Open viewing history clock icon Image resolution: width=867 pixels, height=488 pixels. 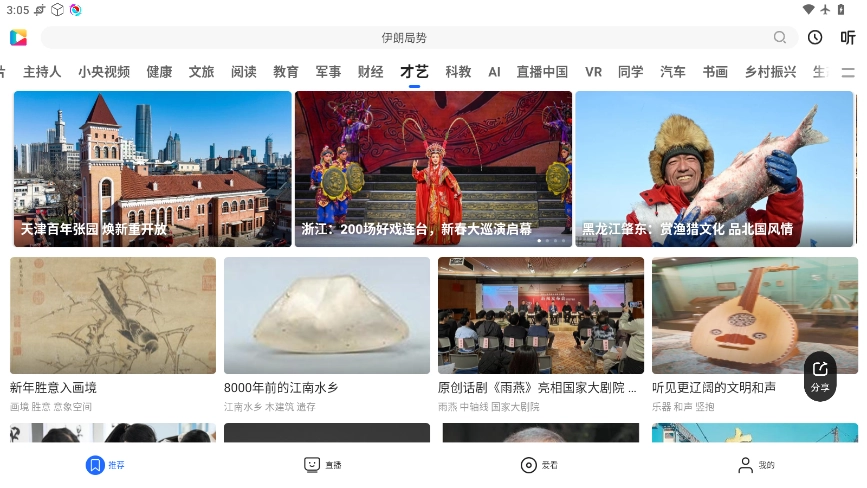coord(815,38)
